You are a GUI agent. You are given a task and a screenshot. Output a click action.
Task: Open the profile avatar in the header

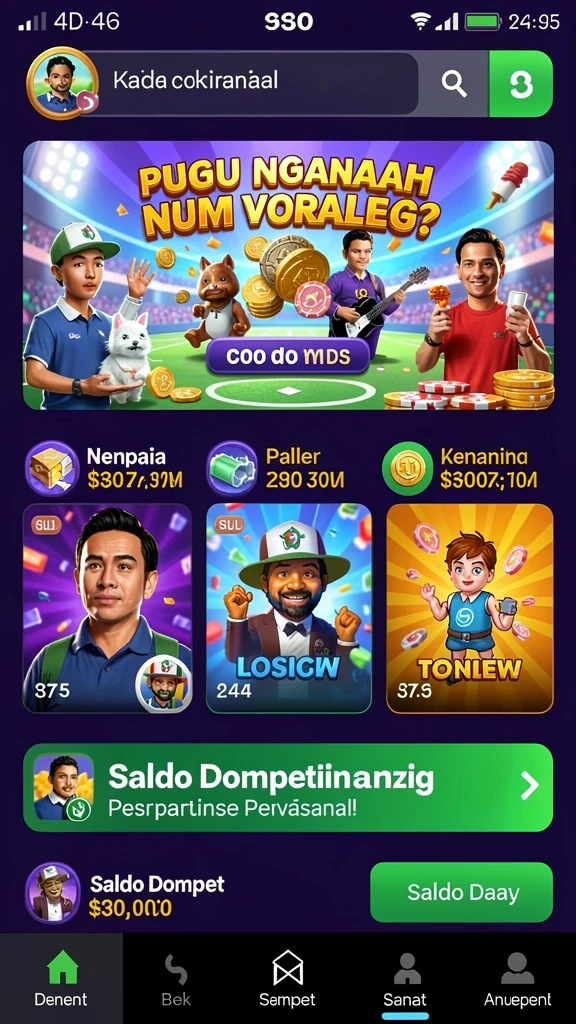coord(62,83)
